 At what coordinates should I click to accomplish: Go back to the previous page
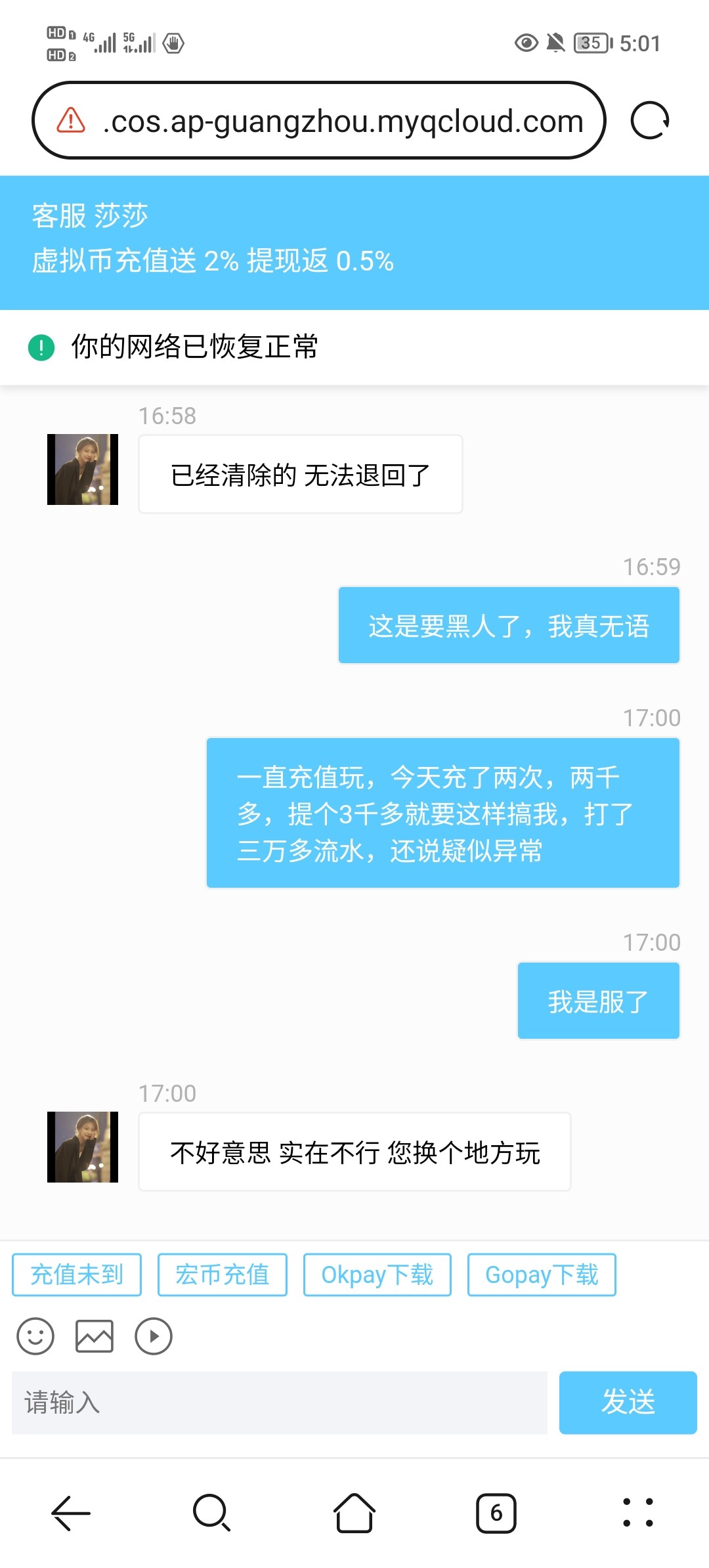[71, 1513]
